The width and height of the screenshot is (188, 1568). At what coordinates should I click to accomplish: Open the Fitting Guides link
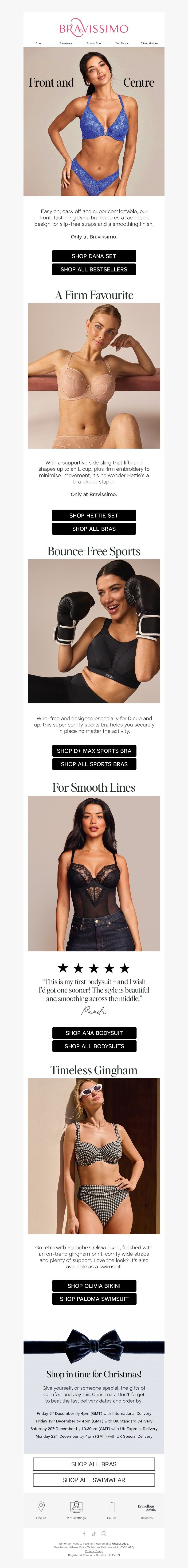point(149,43)
